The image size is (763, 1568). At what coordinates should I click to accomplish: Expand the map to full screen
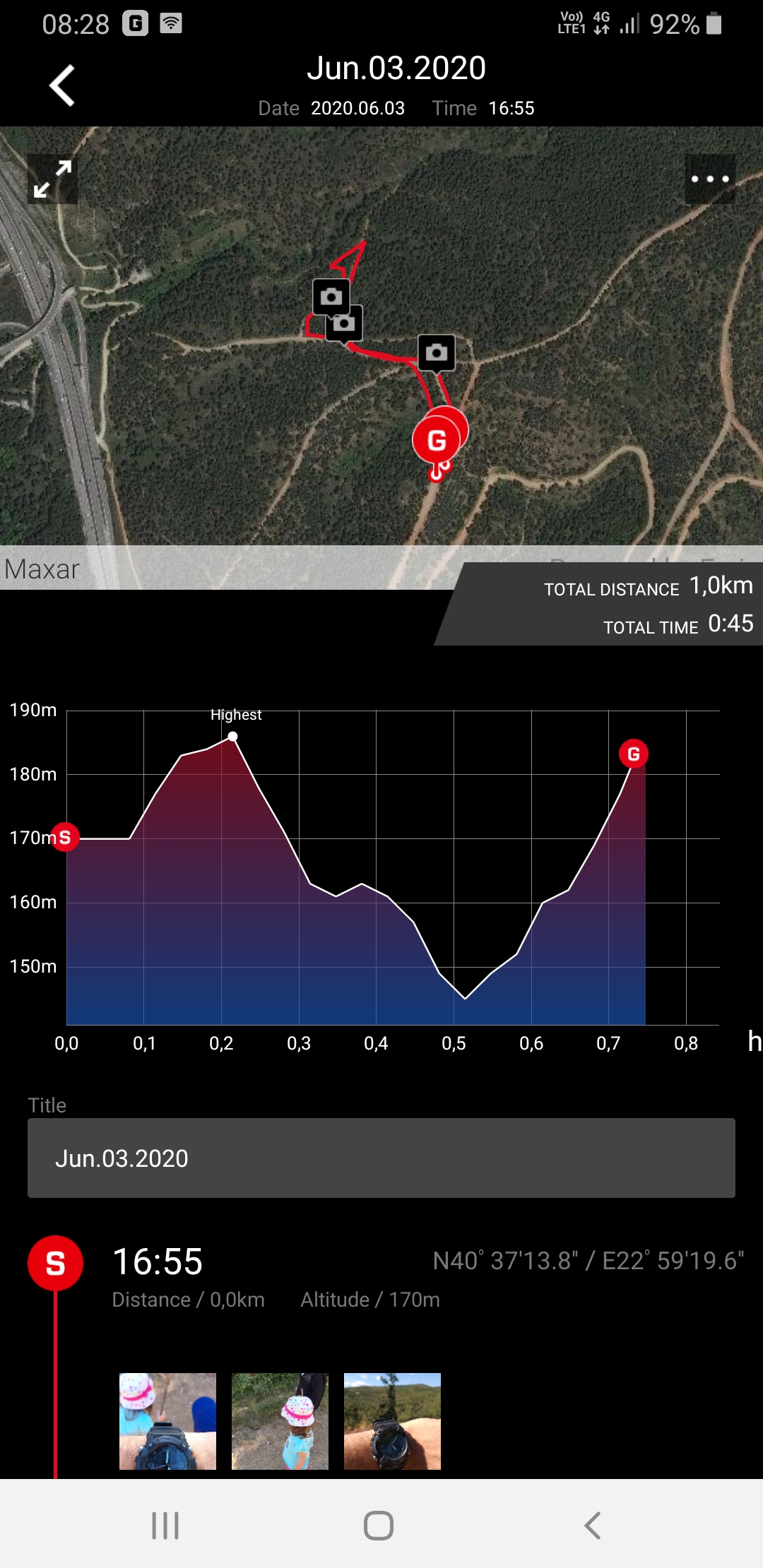53,179
